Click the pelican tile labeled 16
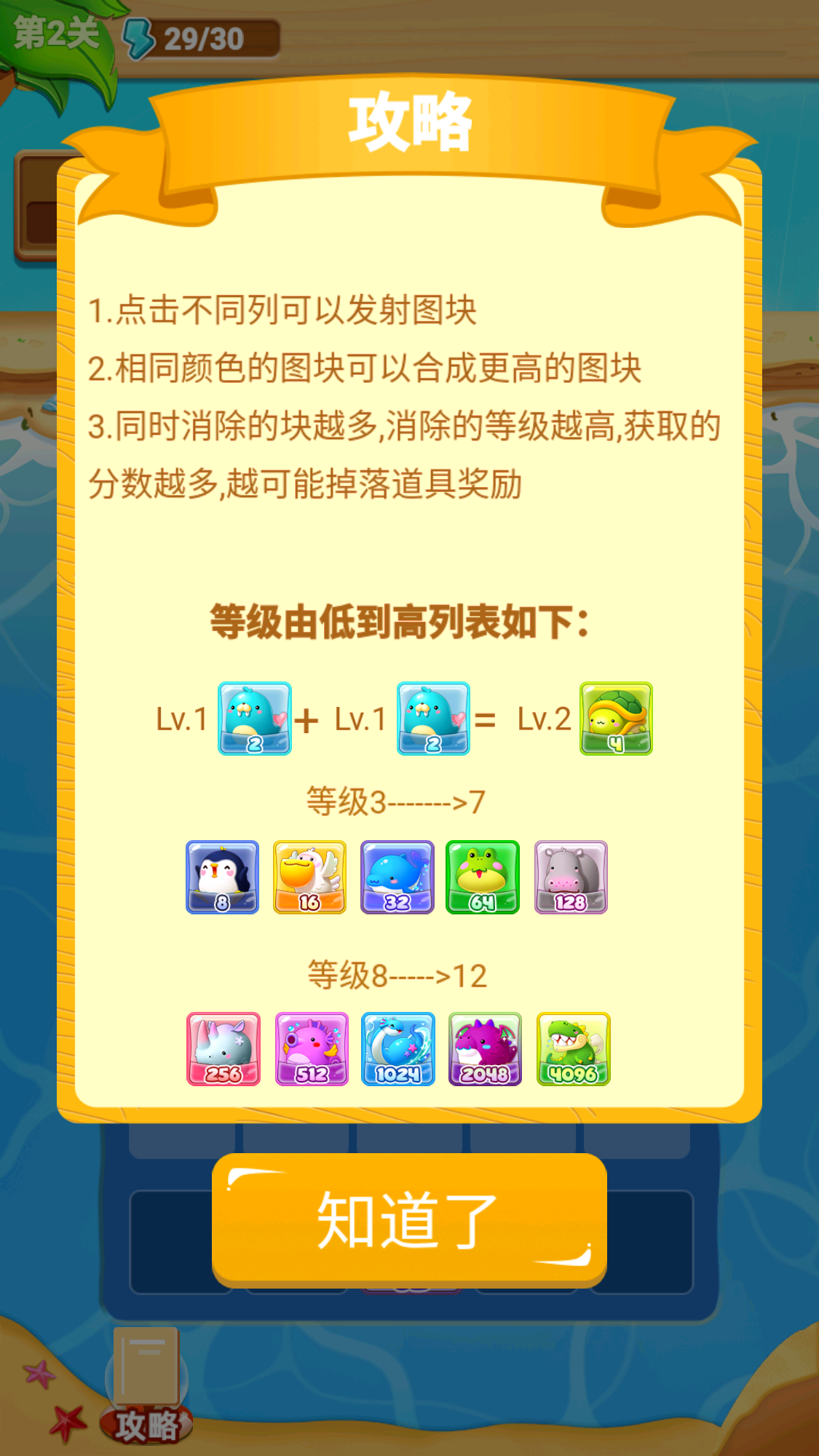Screen dimensions: 819x1456 (310, 877)
